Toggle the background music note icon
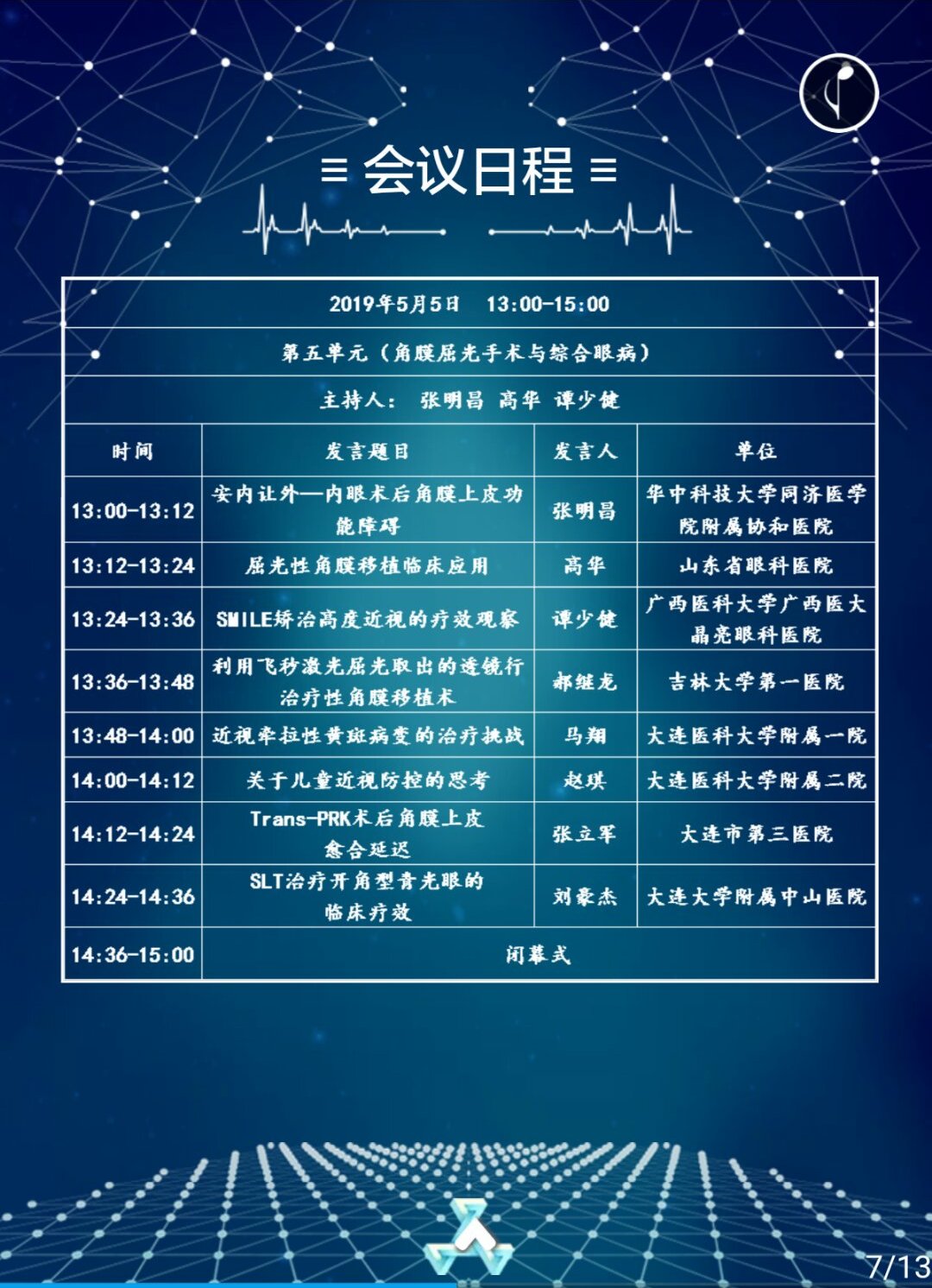 [x=839, y=93]
